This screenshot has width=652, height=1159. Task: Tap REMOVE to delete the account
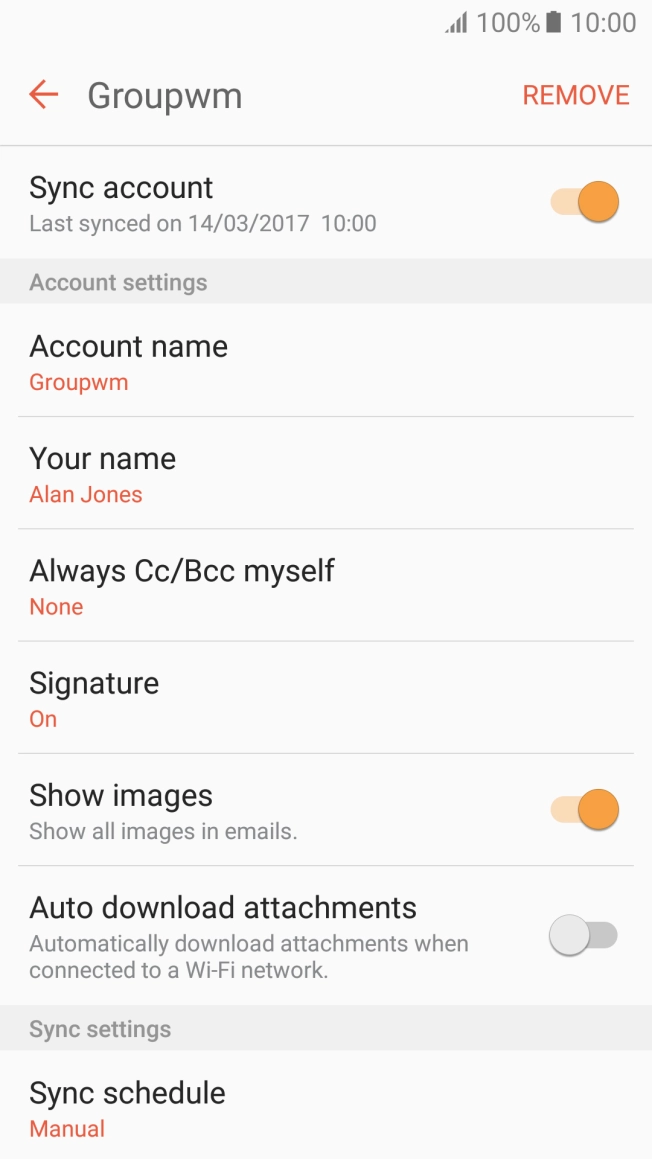point(576,95)
